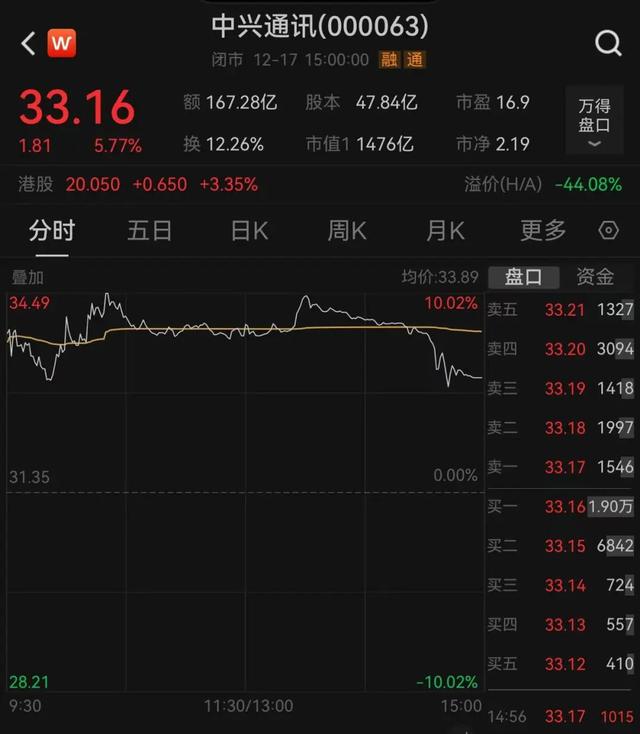The image size is (640, 734).
Task: Select the 日K chart tab
Action: [249, 231]
